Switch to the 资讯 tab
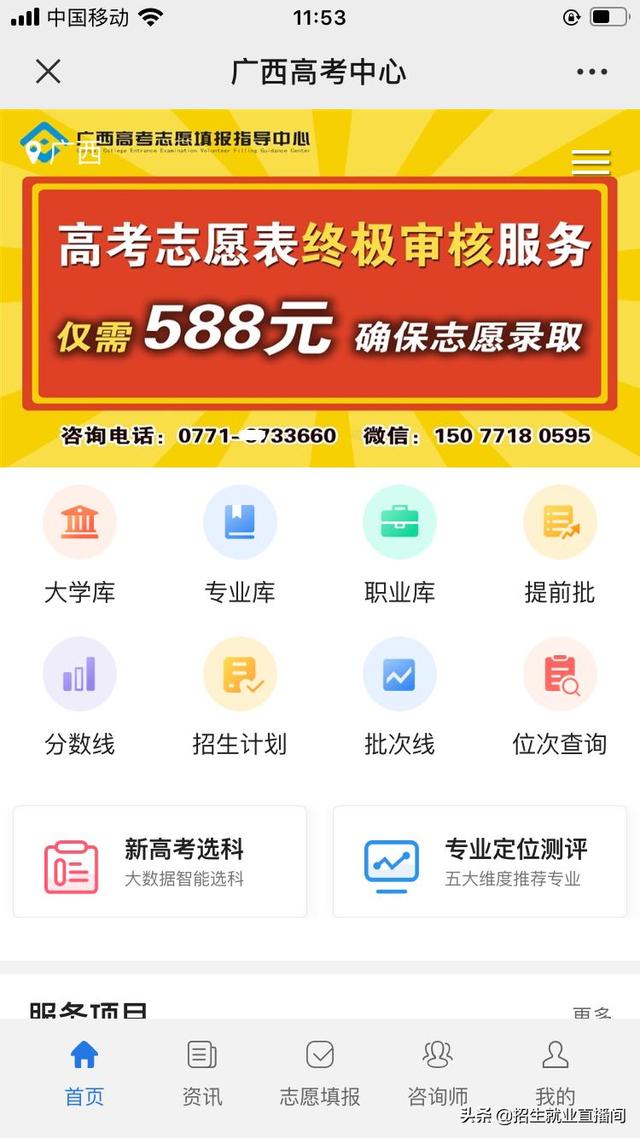The height and width of the screenshot is (1138, 640). 202,1072
